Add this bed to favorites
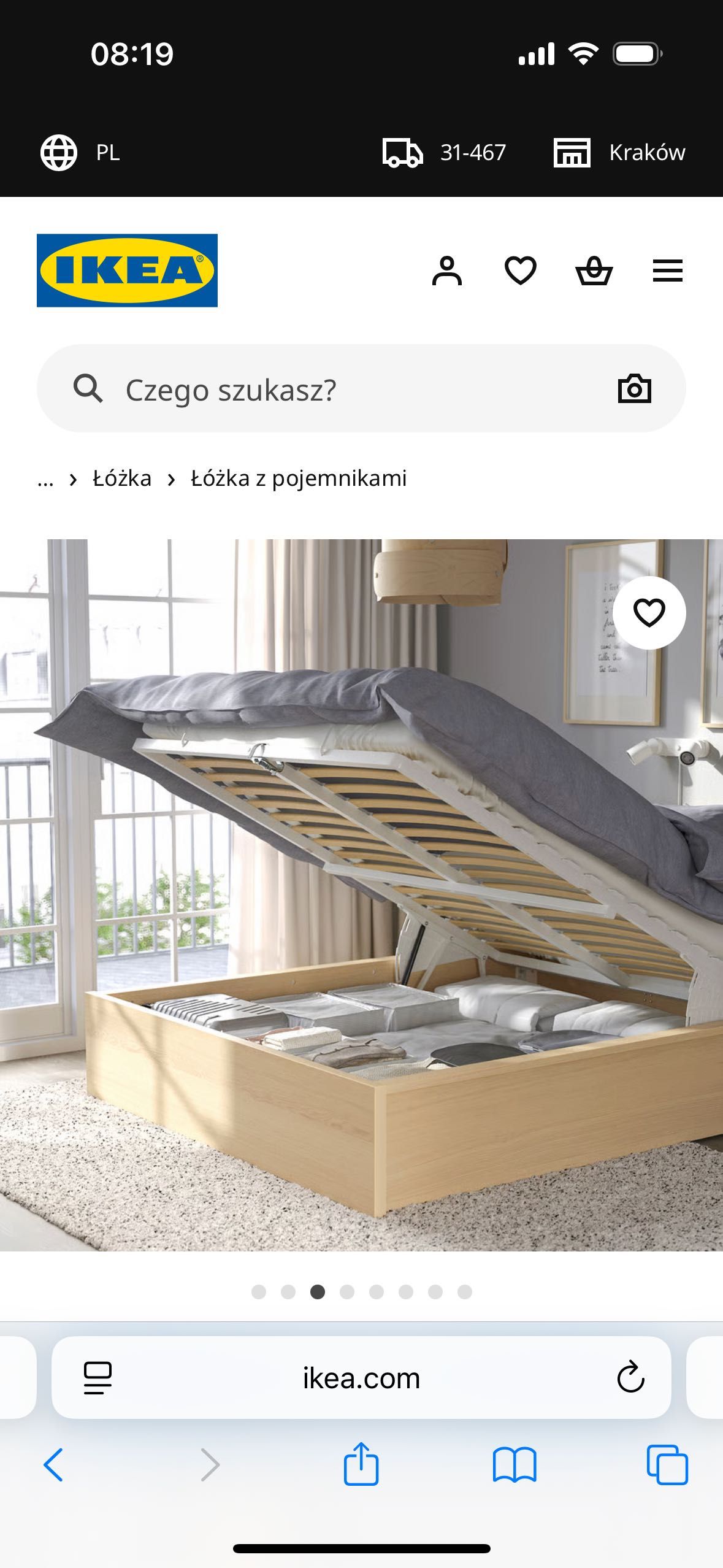Image resolution: width=723 pixels, height=1568 pixels. [x=649, y=612]
